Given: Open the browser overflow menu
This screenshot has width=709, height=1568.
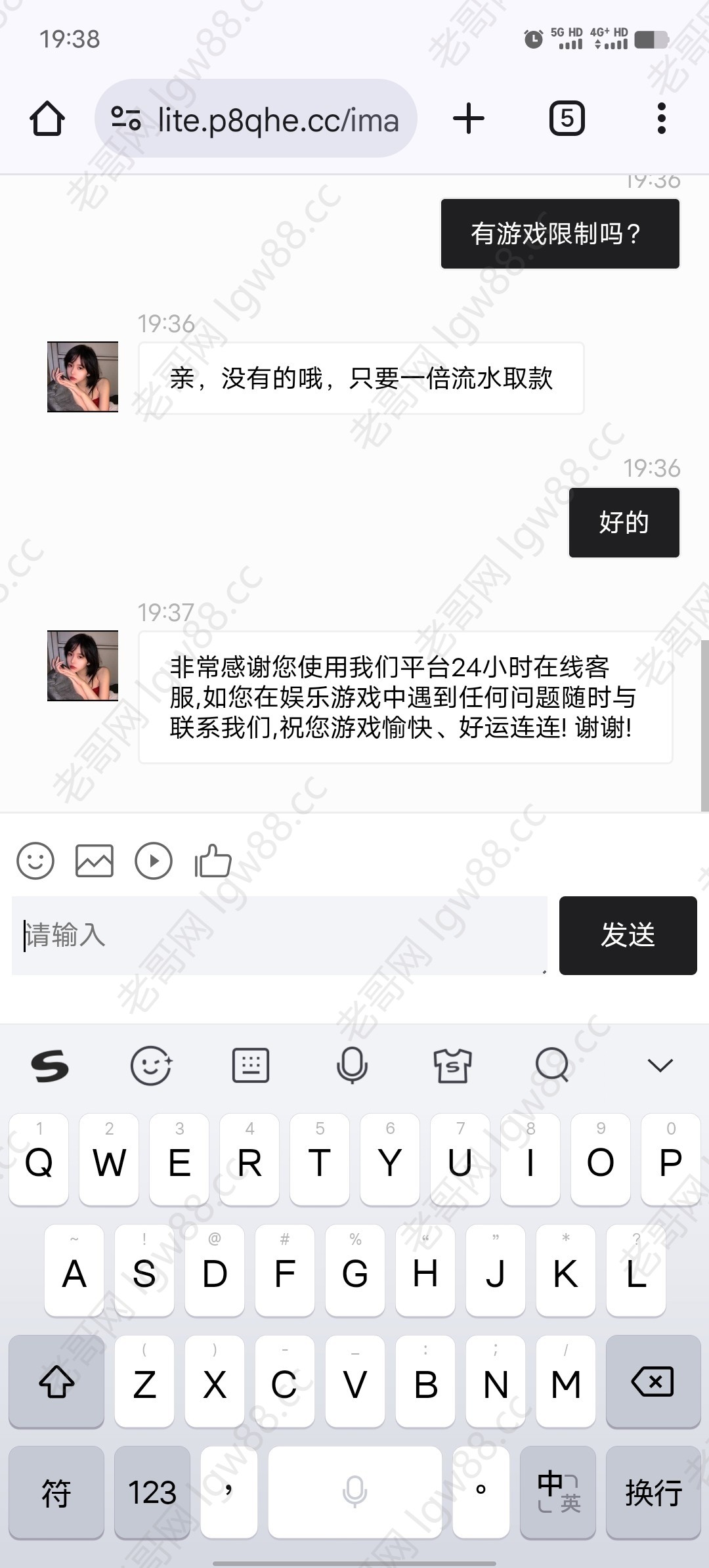Looking at the screenshot, I should click(x=661, y=119).
